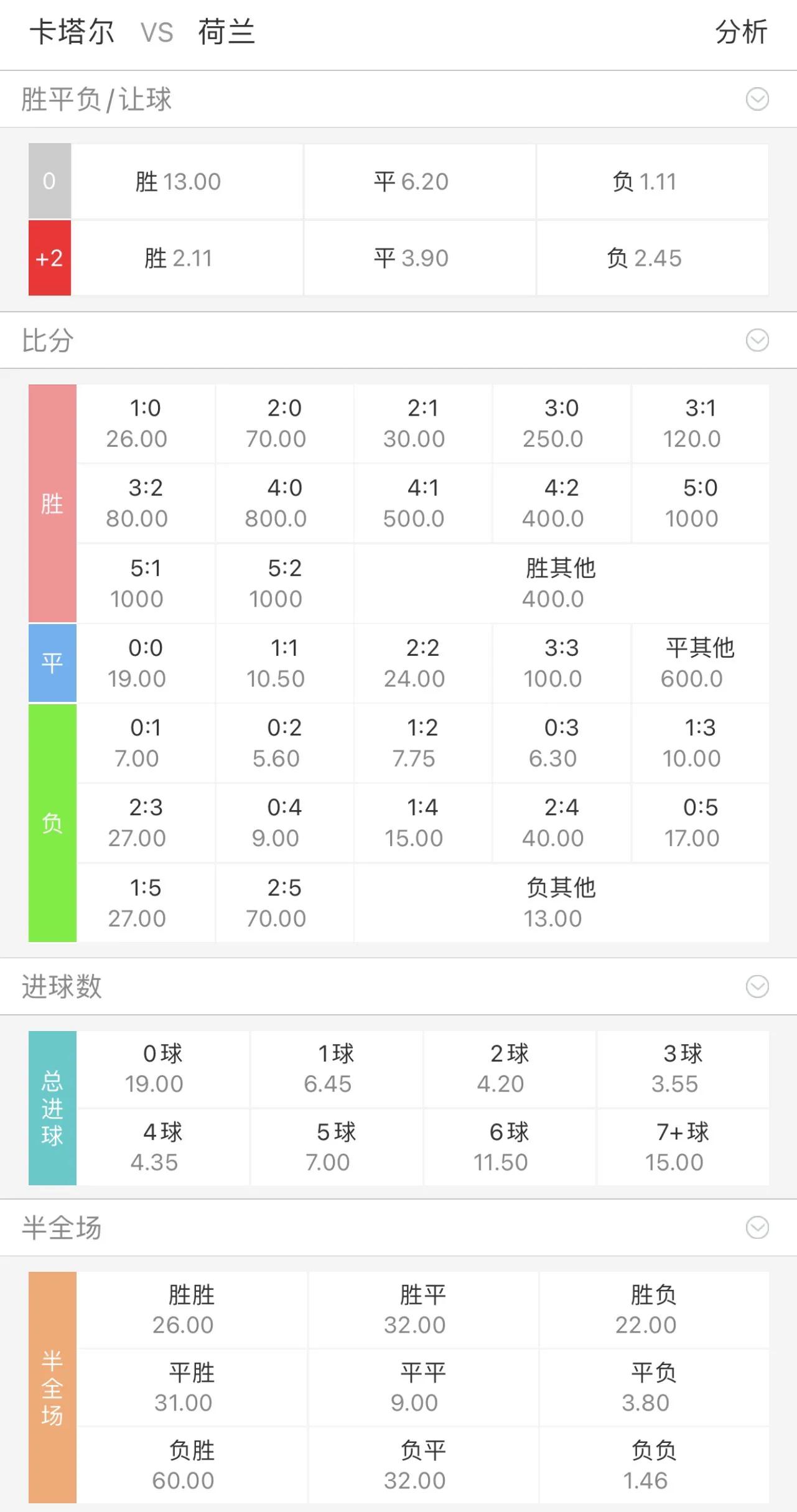Choose the 0:0 draw score odds

pos(146,662)
